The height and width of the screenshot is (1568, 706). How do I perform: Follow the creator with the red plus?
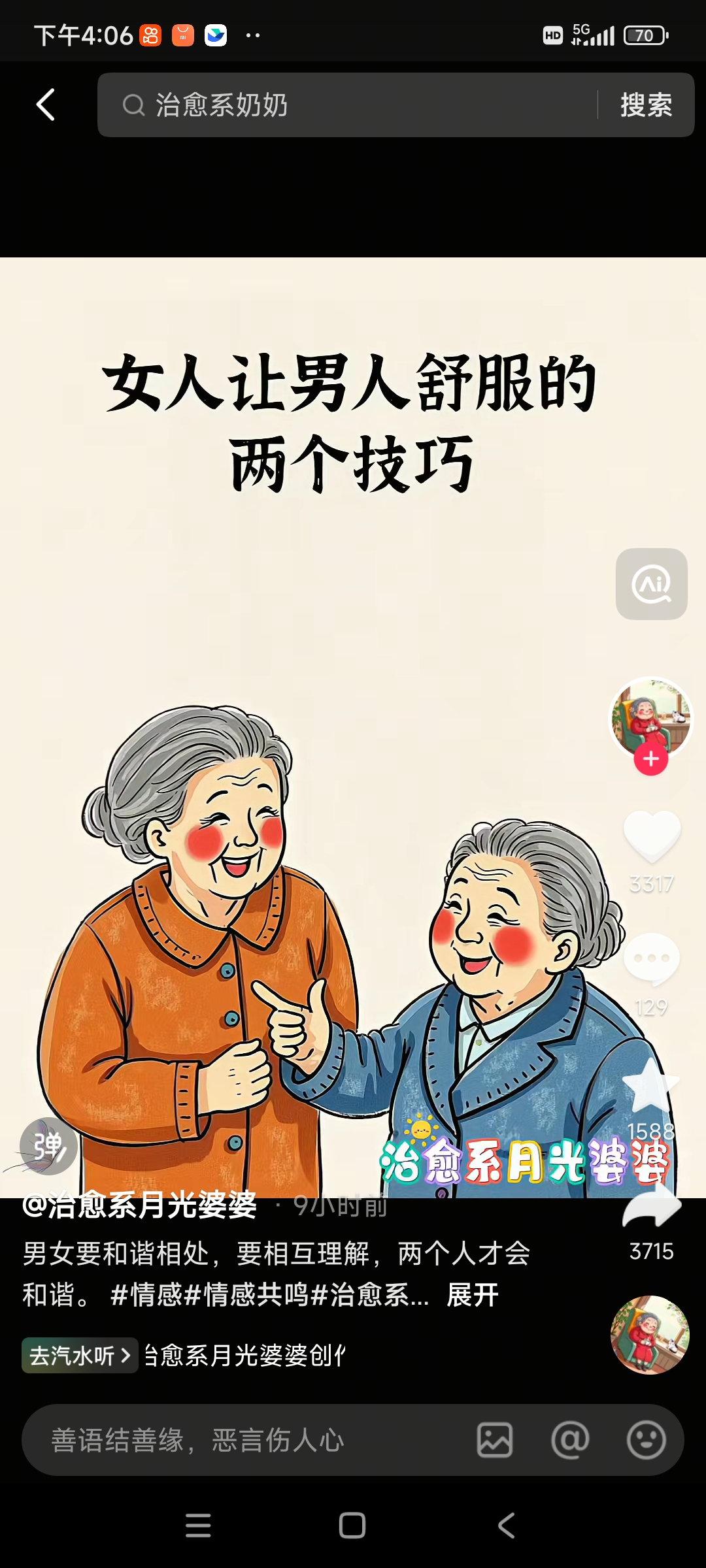[650, 759]
